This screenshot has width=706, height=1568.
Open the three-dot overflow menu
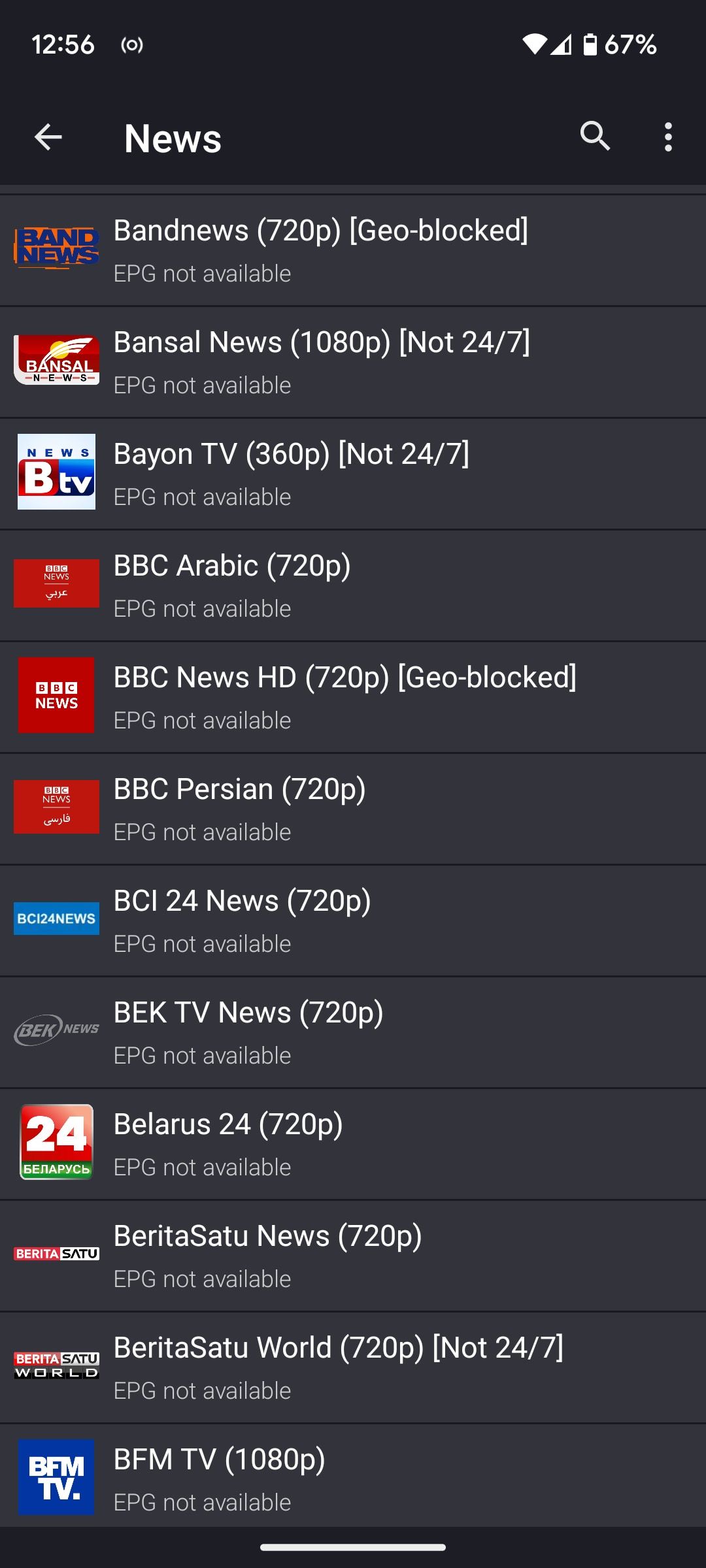pos(667,137)
